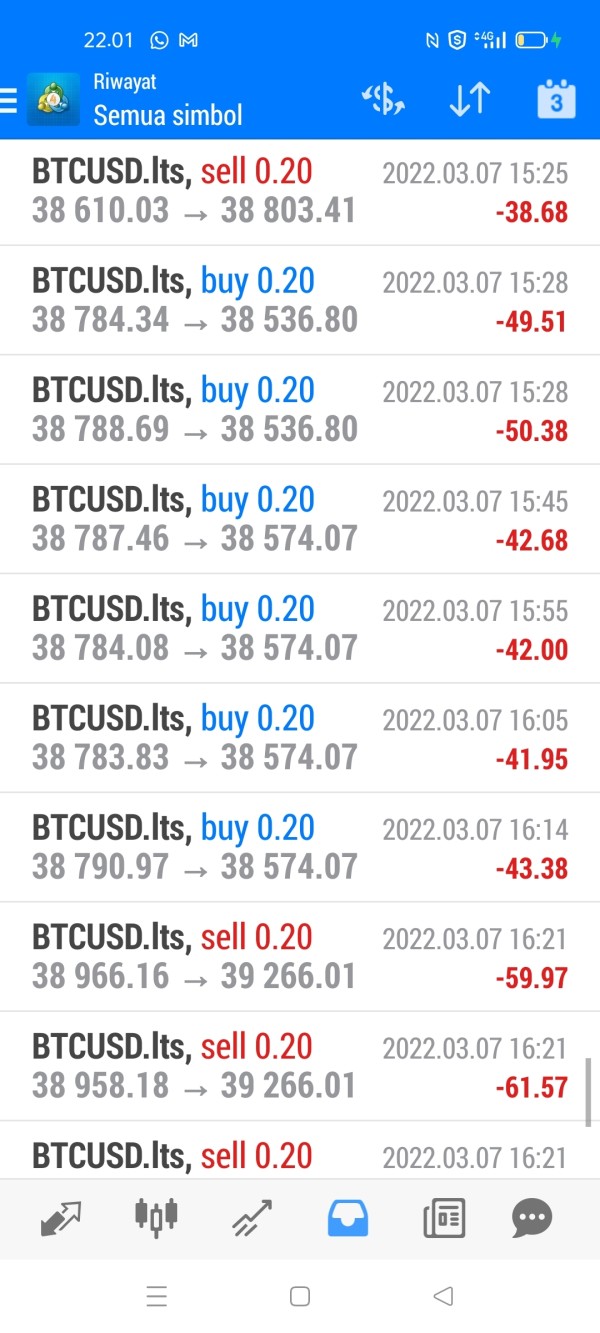The height and width of the screenshot is (1333, 600).
Task: Open the calendar date range picker
Action: click(x=557, y=100)
